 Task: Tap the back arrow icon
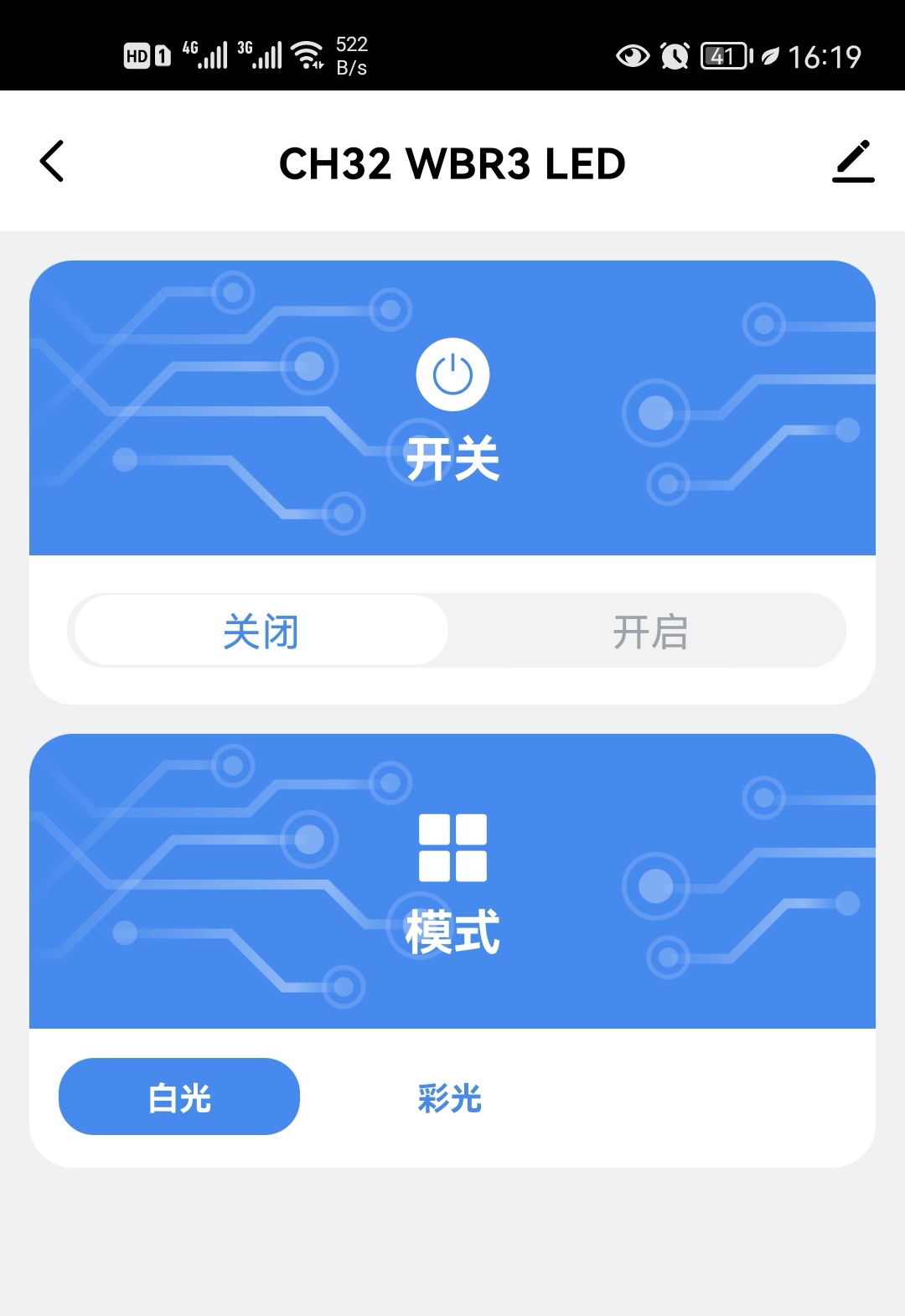(x=52, y=163)
